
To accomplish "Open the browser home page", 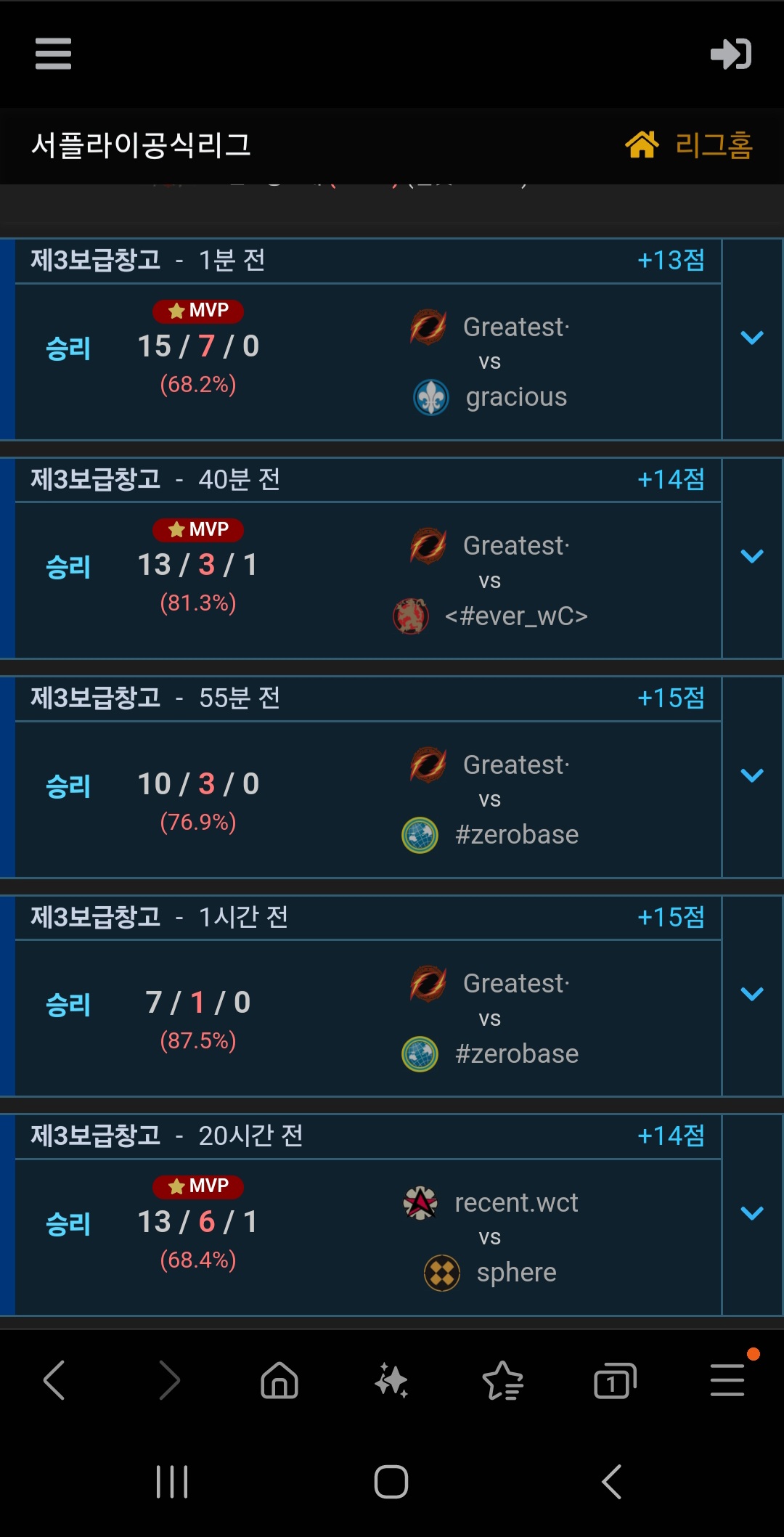I will click(x=279, y=1380).
